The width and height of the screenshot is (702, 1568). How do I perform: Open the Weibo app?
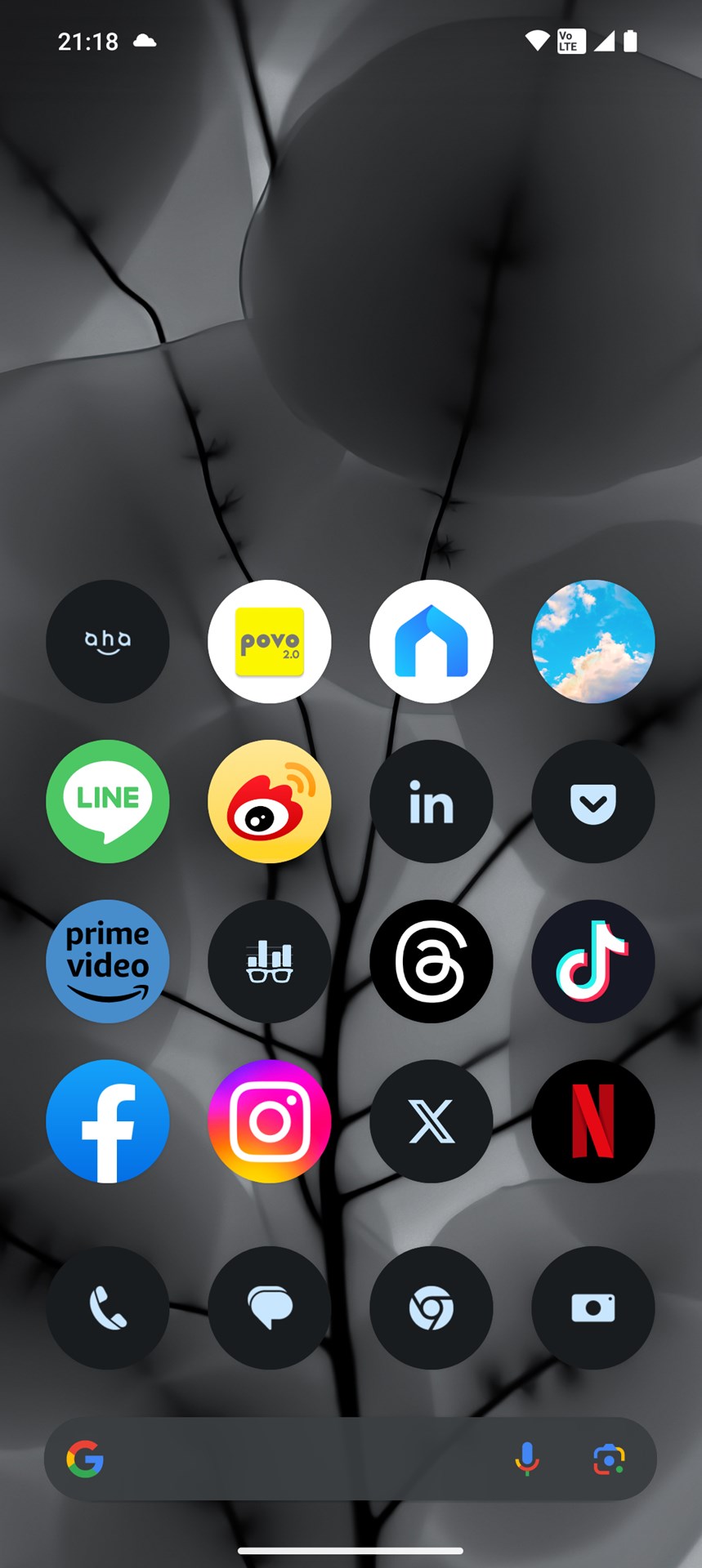tap(270, 801)
